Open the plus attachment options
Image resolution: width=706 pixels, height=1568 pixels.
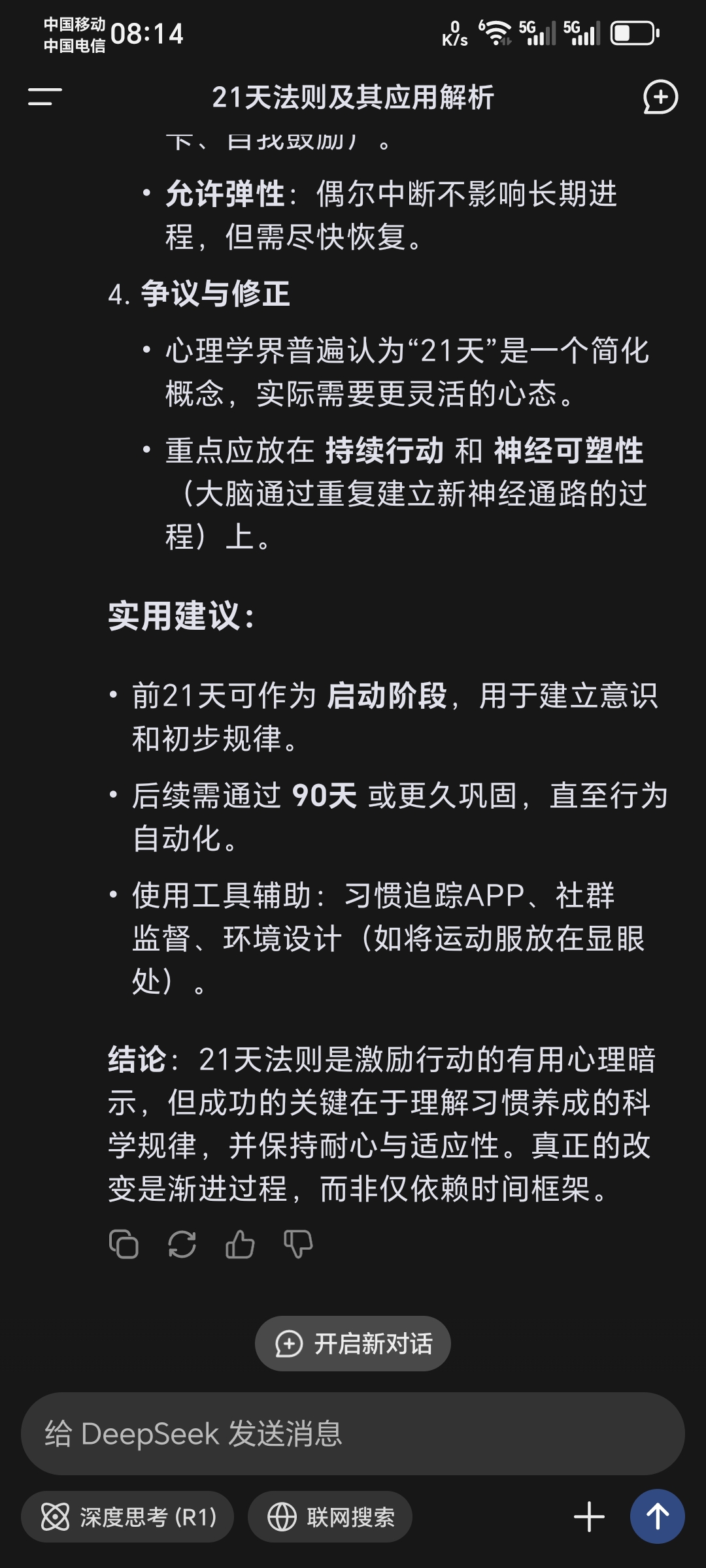589,1517
